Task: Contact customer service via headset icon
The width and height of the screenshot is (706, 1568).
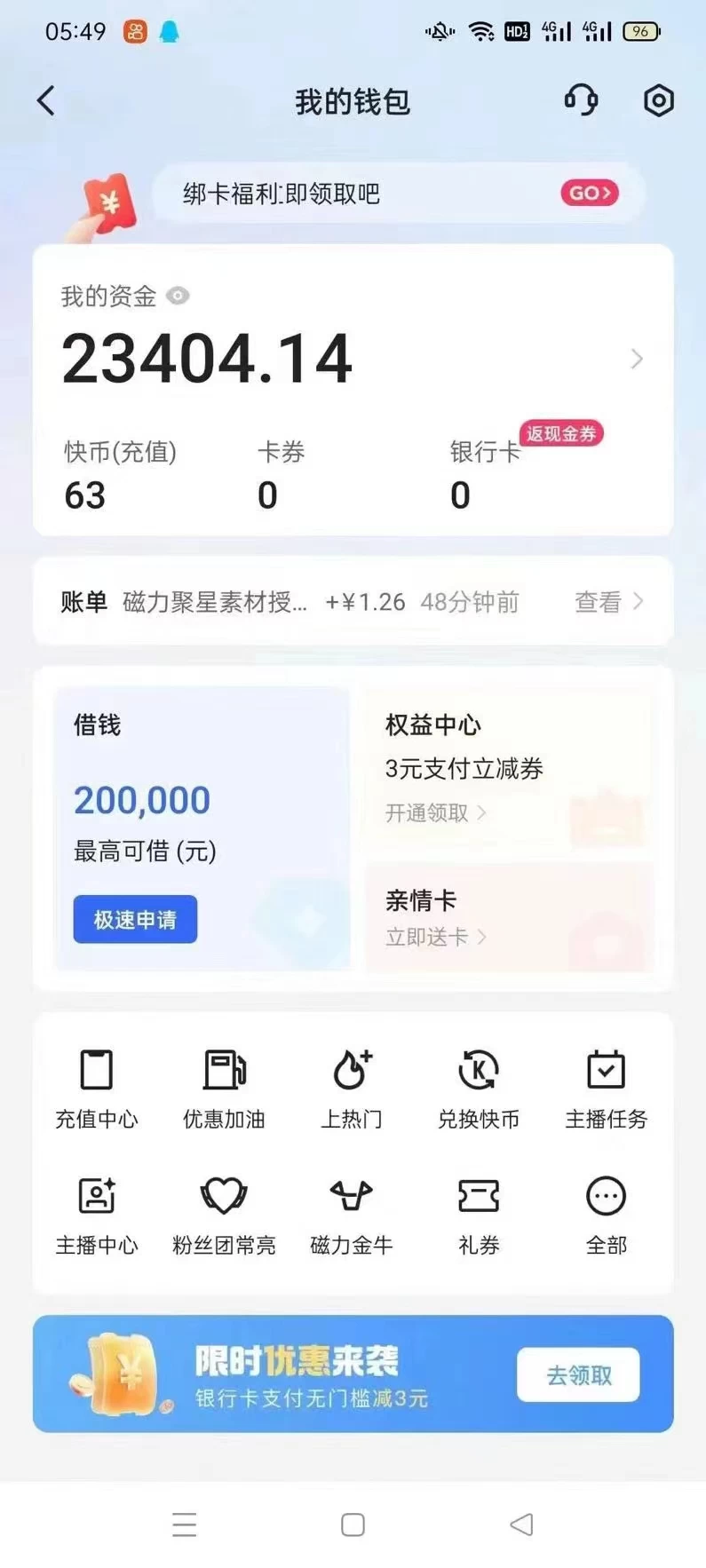Action: 581,100
